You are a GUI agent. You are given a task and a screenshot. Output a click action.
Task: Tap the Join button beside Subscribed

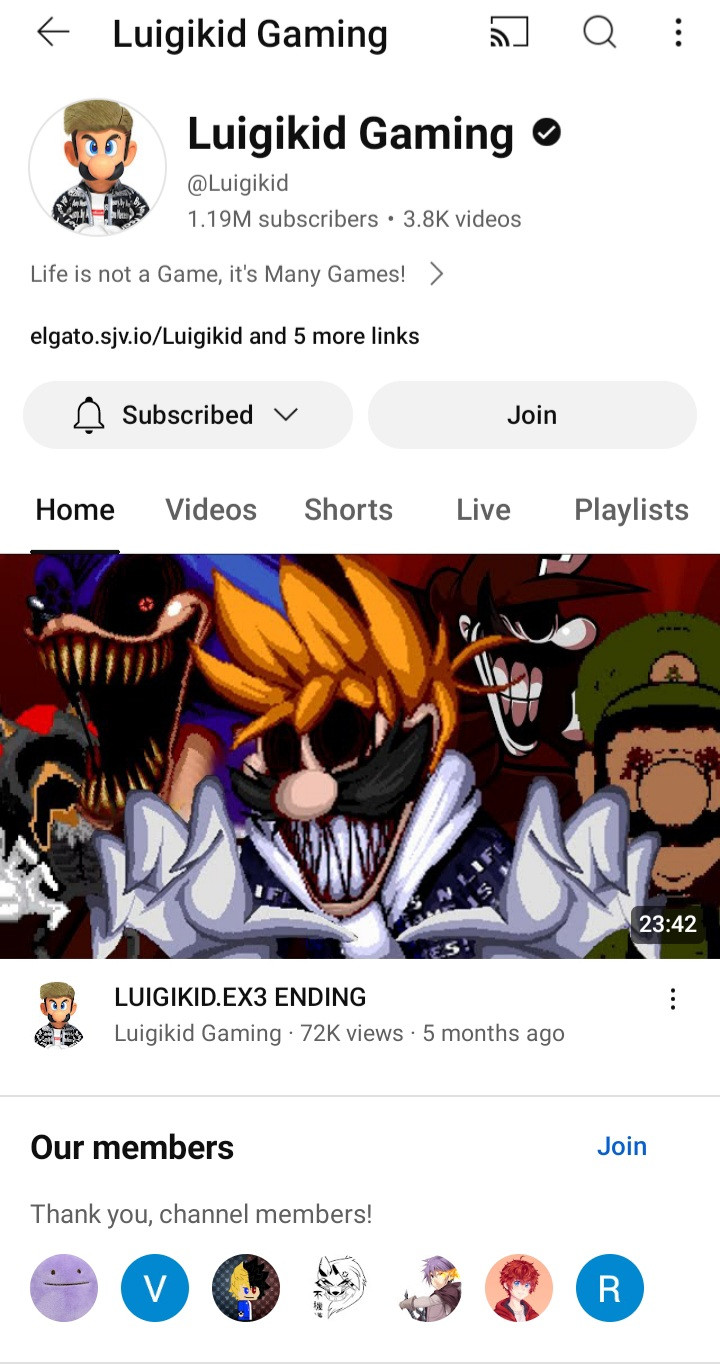pos(532,415)
